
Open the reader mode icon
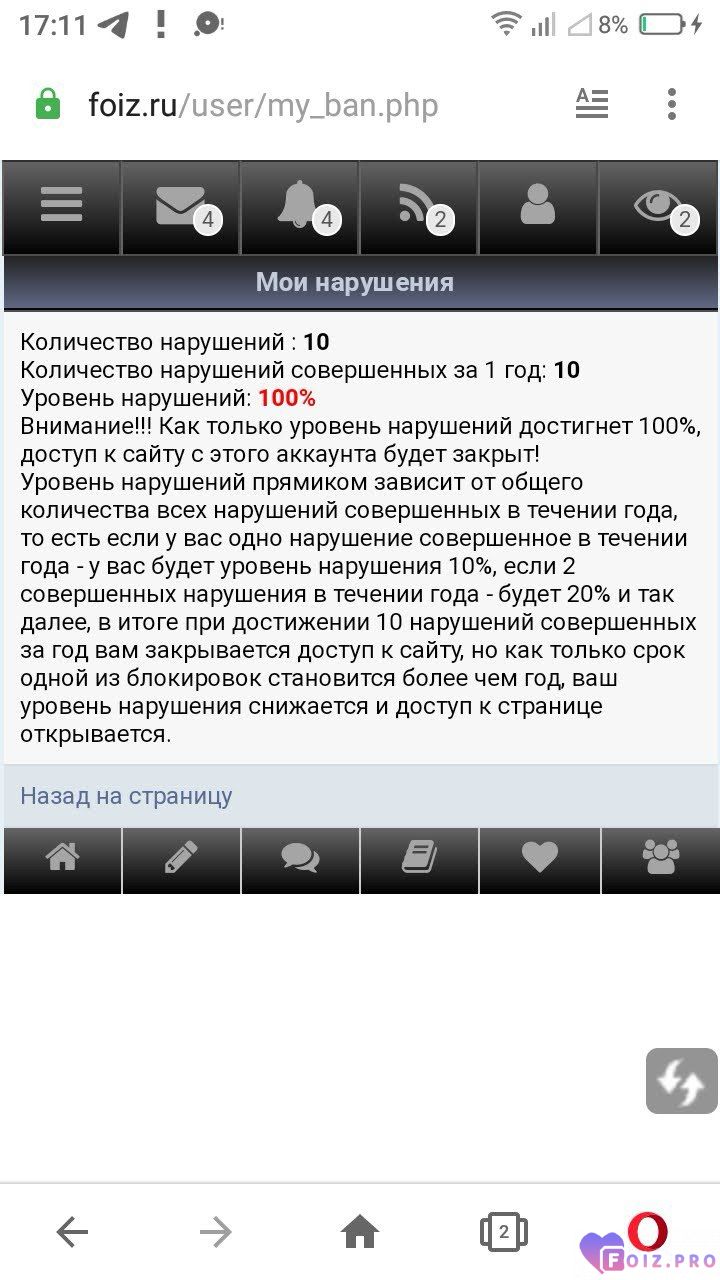click(x=592, y=103)
